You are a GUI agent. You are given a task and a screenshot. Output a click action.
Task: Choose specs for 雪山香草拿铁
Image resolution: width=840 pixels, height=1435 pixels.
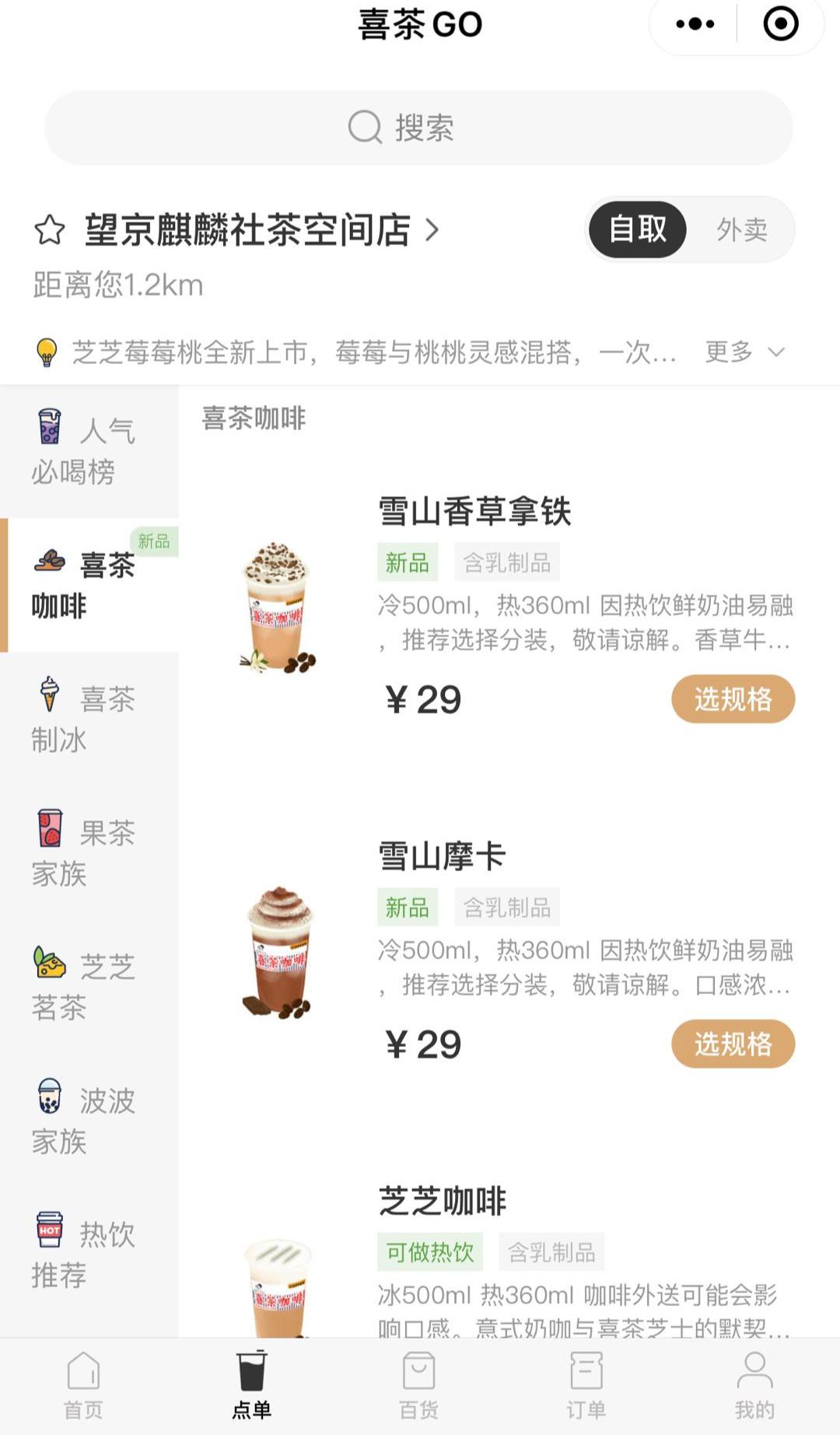pyautogui.click(x=733, y=699)
